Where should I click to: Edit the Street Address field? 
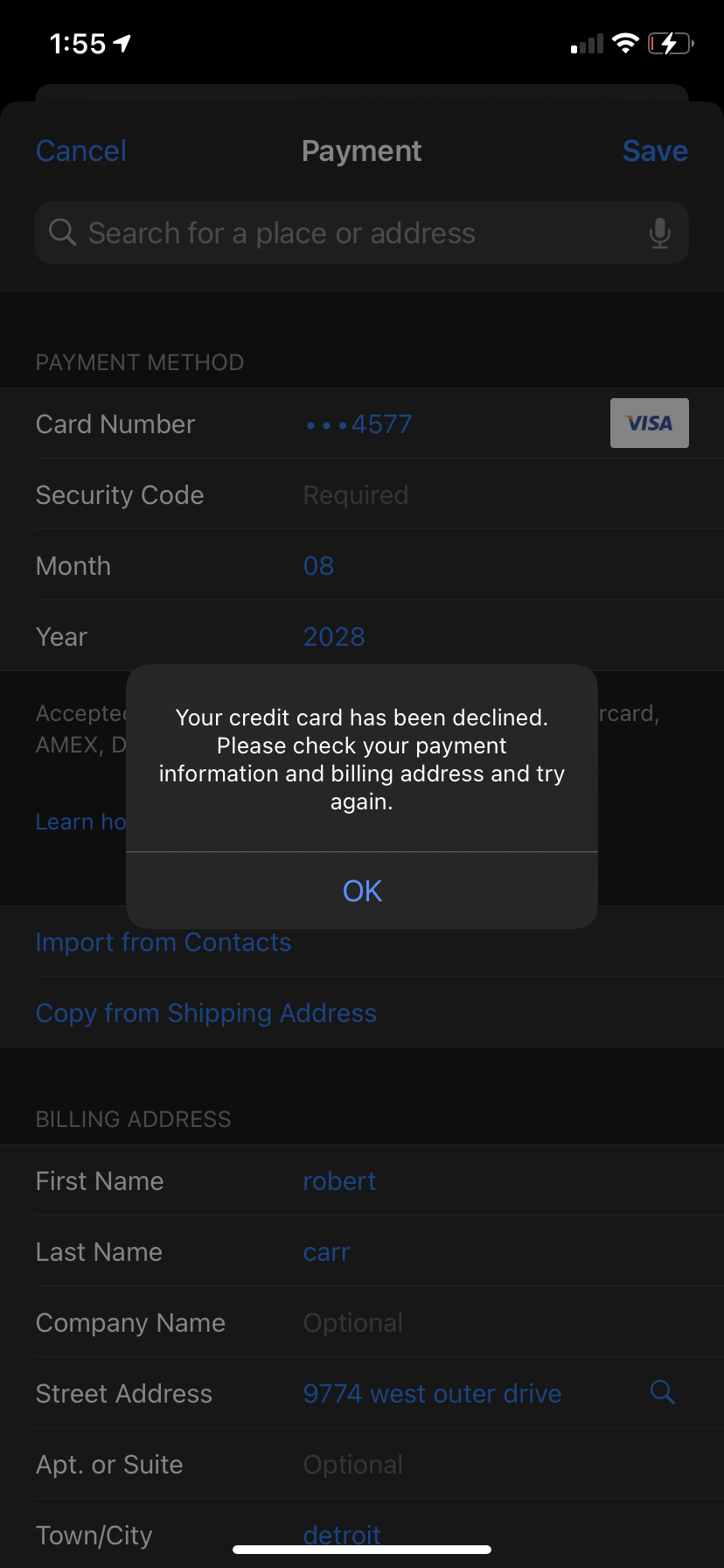pos(432,1394)
